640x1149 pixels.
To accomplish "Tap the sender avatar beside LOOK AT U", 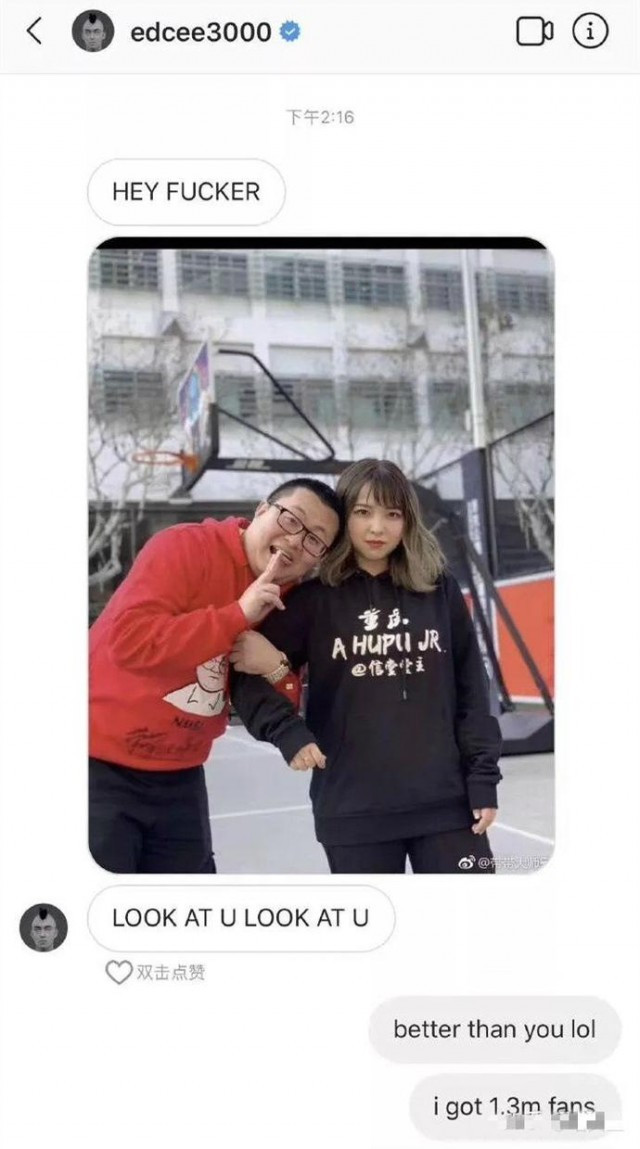I will (x=44, y=927).
